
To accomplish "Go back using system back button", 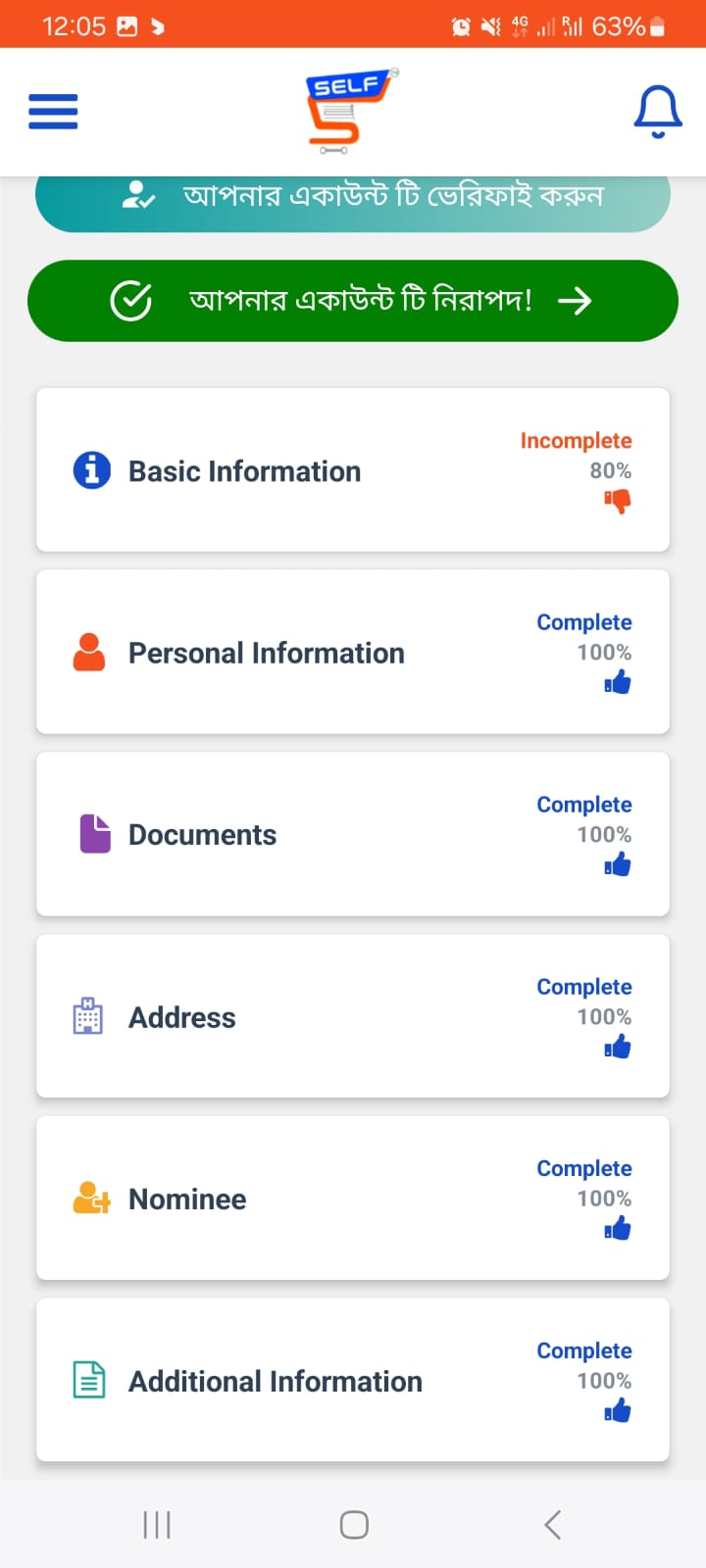I will [552, 1524].
